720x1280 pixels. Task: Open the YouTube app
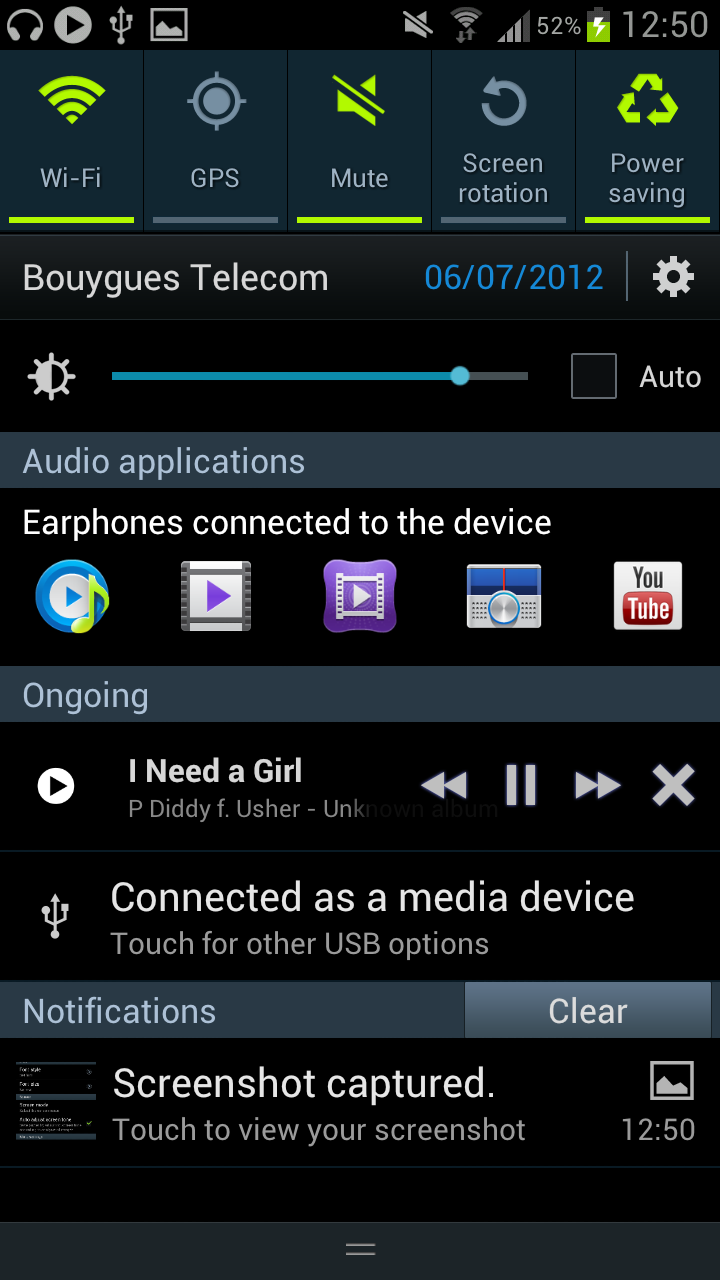tap(648, 596)
